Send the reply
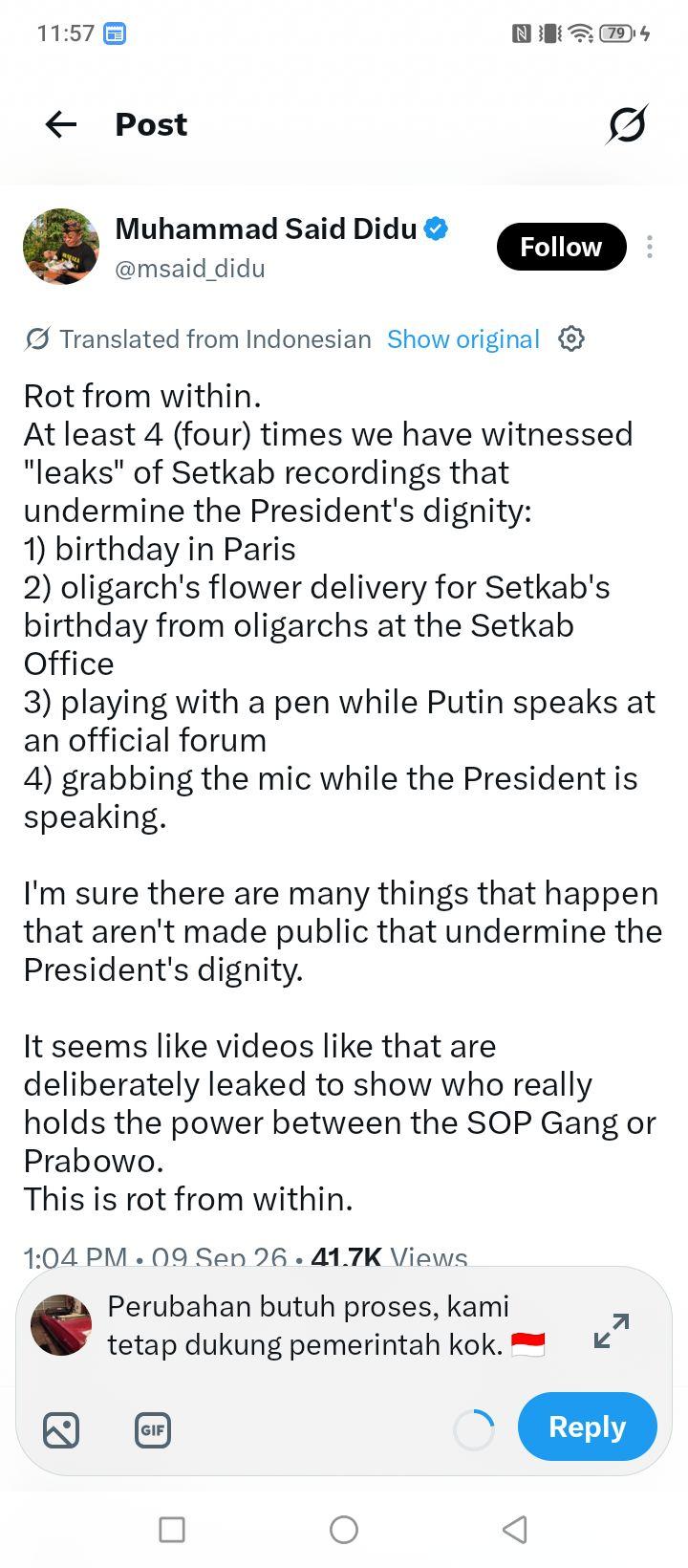Image resolution: width=688 pixels, height=1568 pixels. pos(587,1426)
